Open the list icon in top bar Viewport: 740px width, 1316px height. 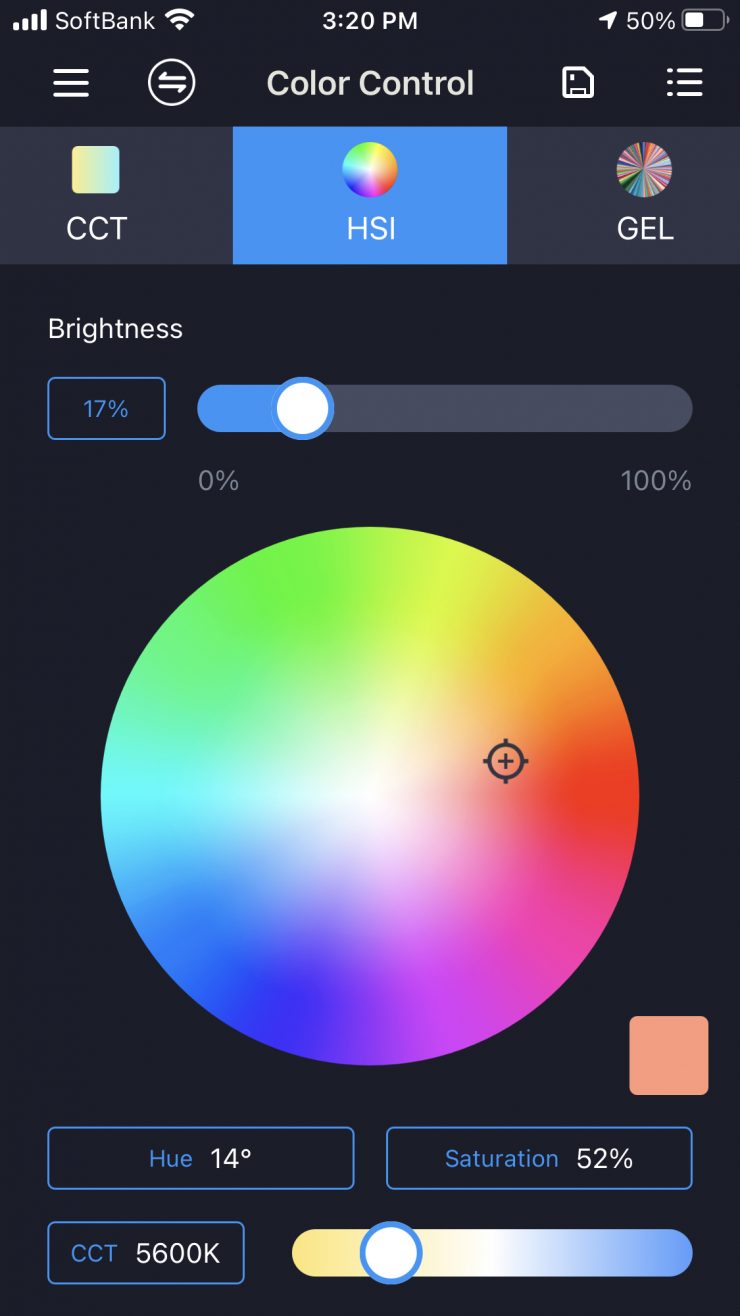tap(684, 83)
